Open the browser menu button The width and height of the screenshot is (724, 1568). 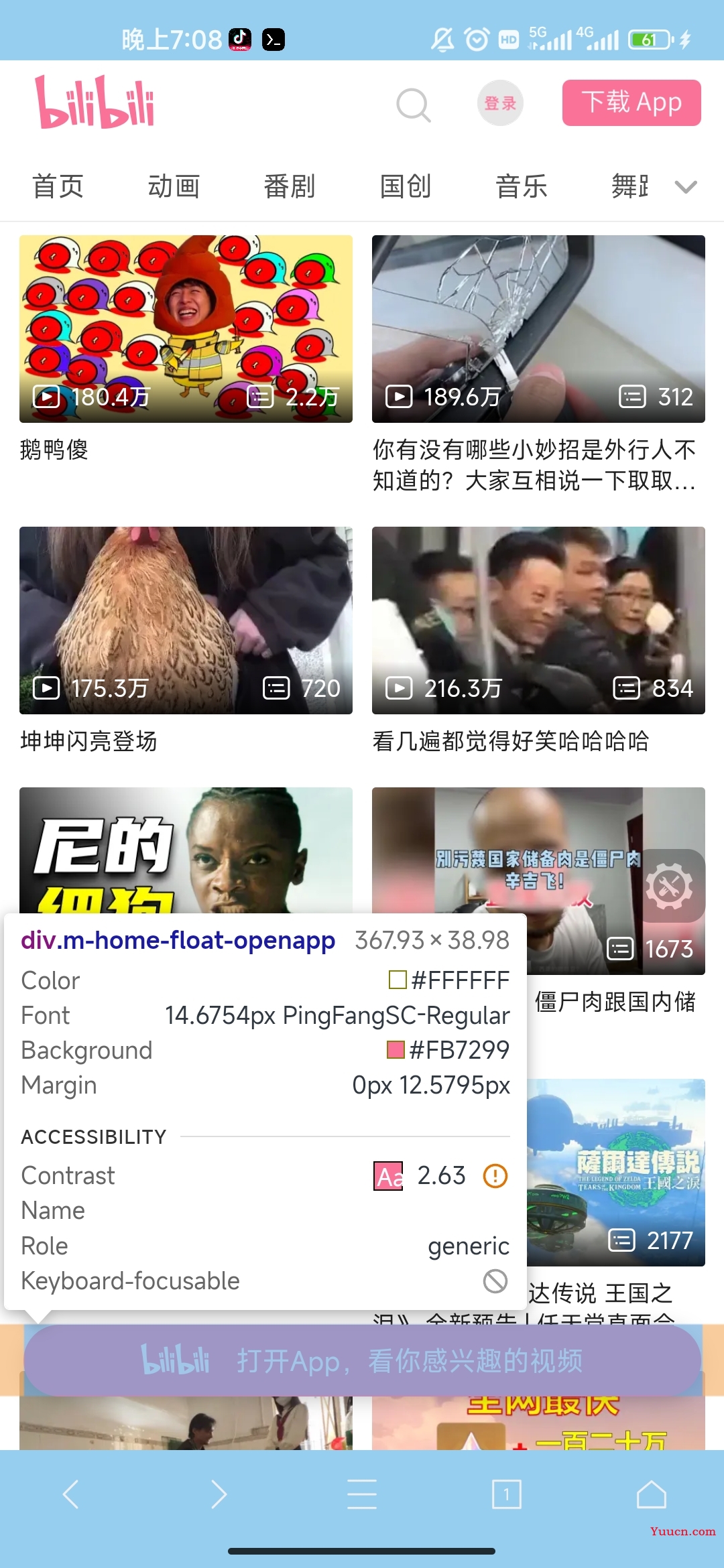click(x=362, y=1494)
